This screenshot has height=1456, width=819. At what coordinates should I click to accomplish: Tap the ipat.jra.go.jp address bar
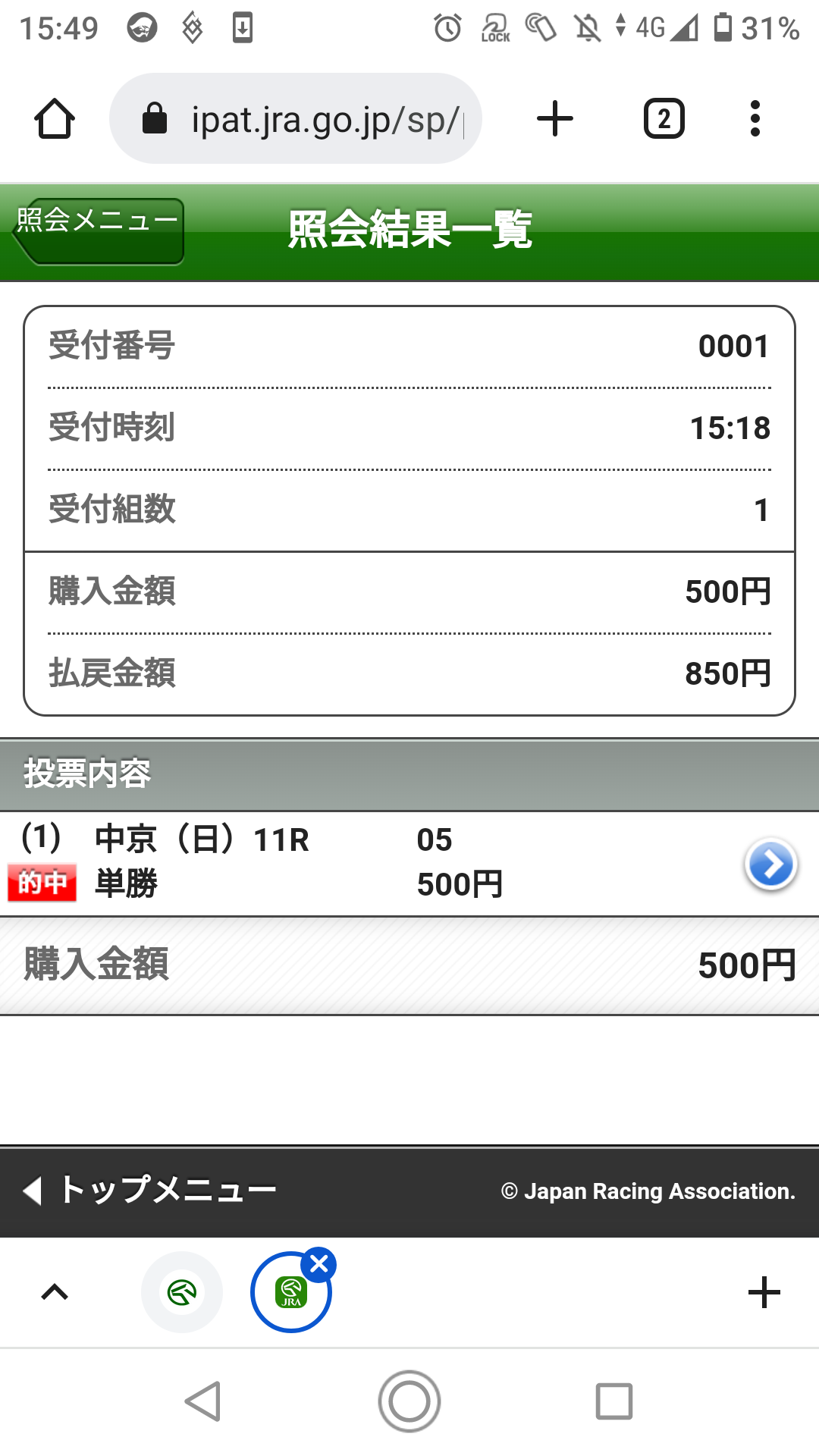coord(296,118)
